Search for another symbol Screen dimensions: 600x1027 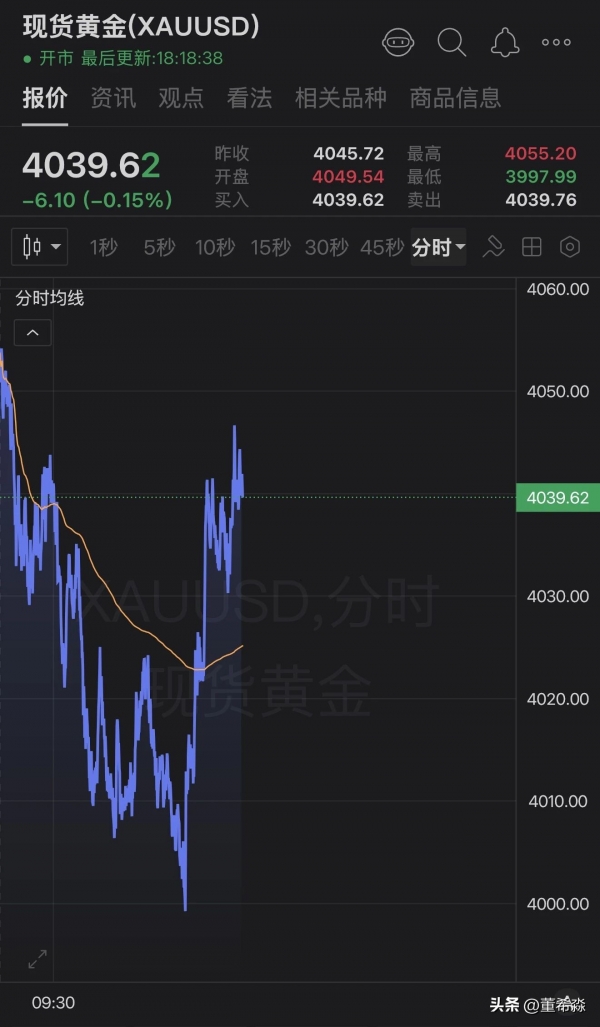click(x=452, y=42)
